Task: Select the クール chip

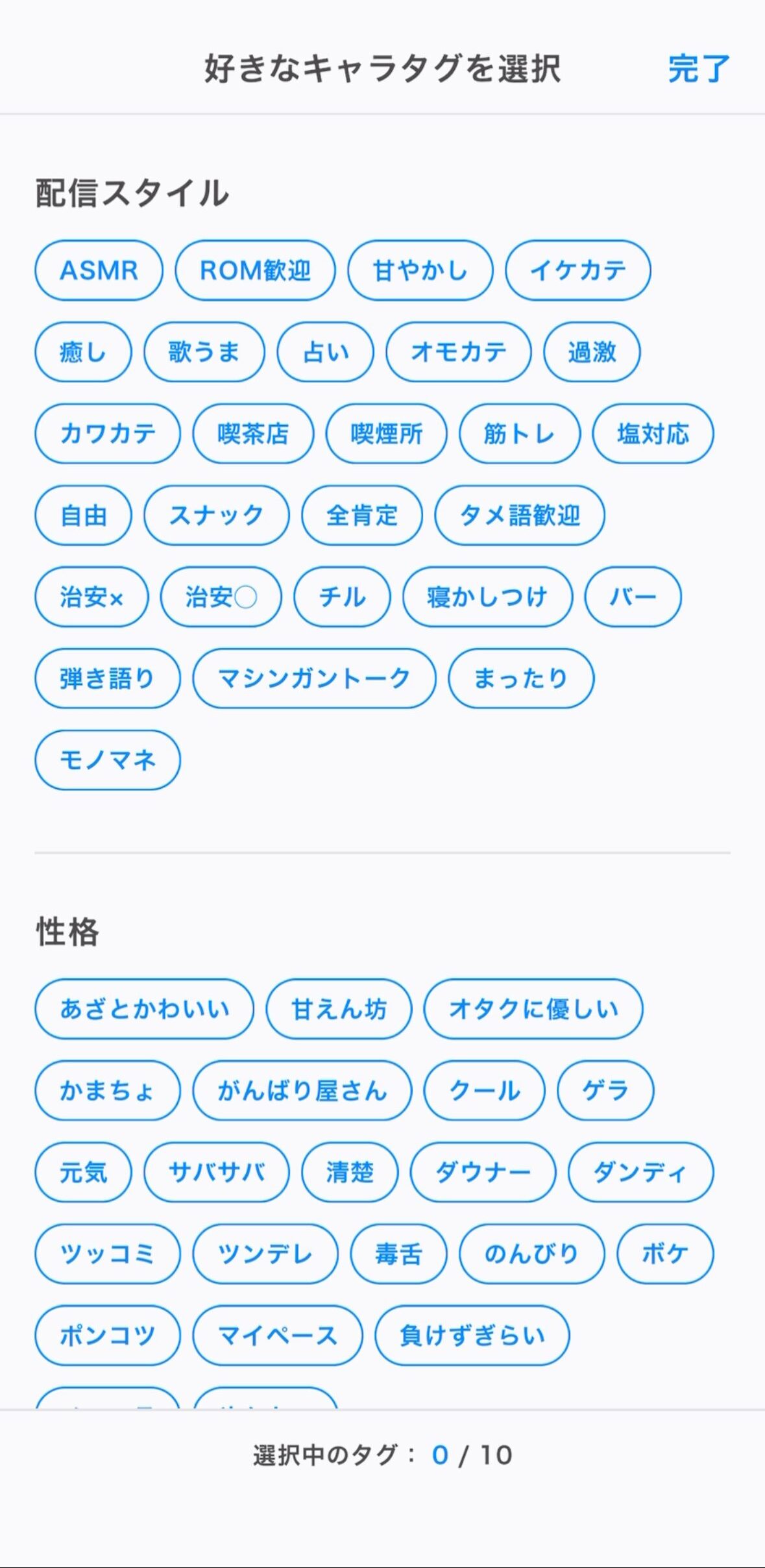Action: 484,1091
